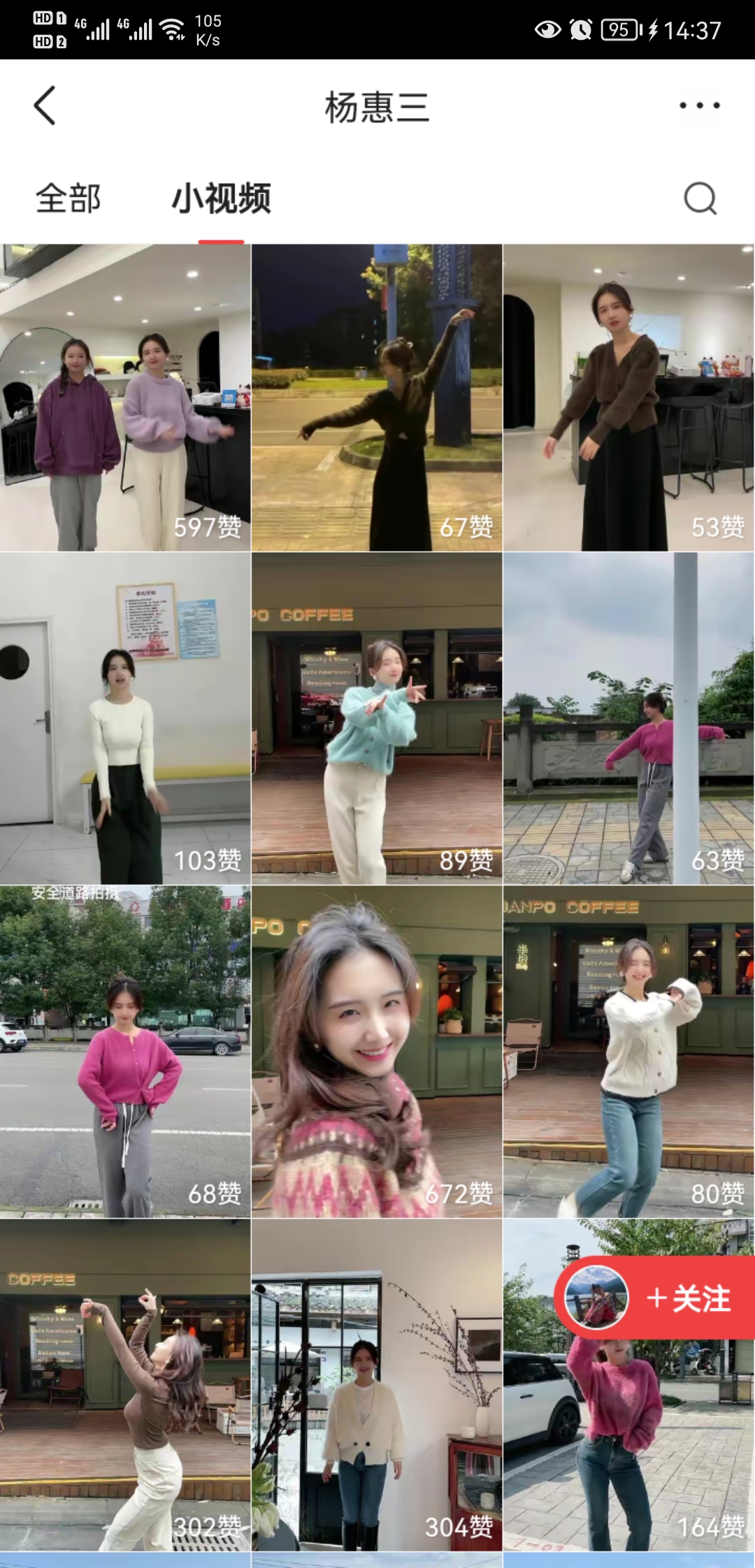Switch to the 全部 tab
Screen dimensions: 755x1568
[69, 198]
